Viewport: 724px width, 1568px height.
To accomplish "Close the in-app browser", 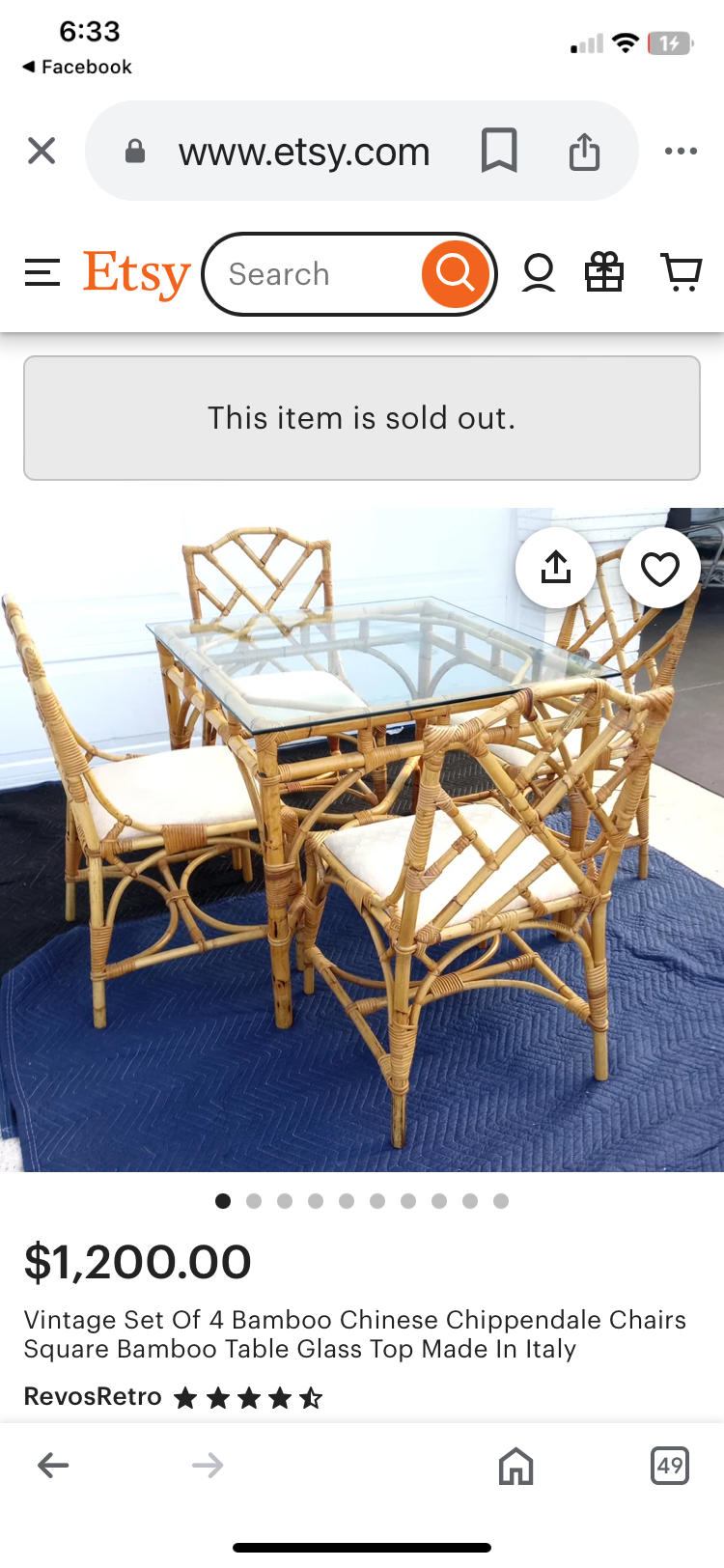I will click(42, 151).
